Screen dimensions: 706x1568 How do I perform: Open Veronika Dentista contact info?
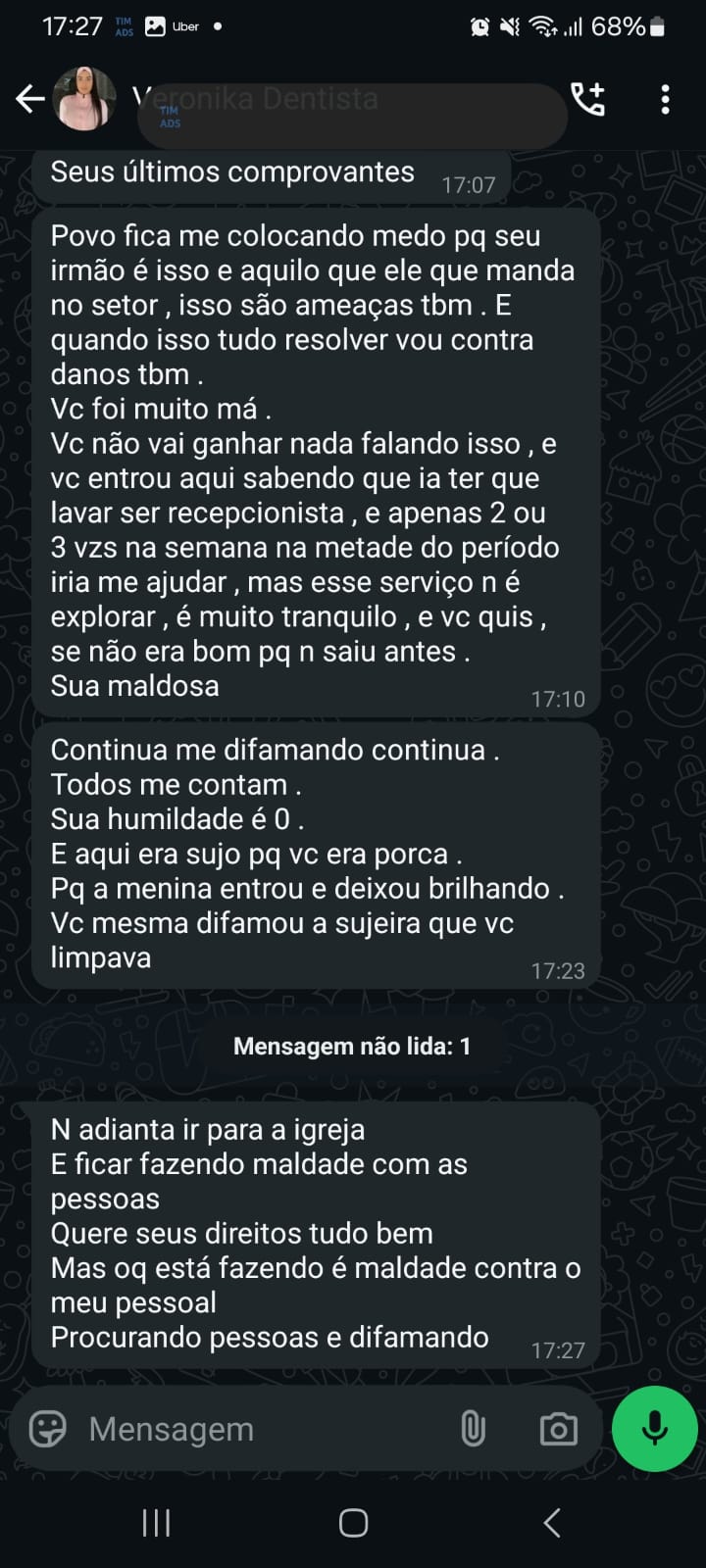pos(257,99)
